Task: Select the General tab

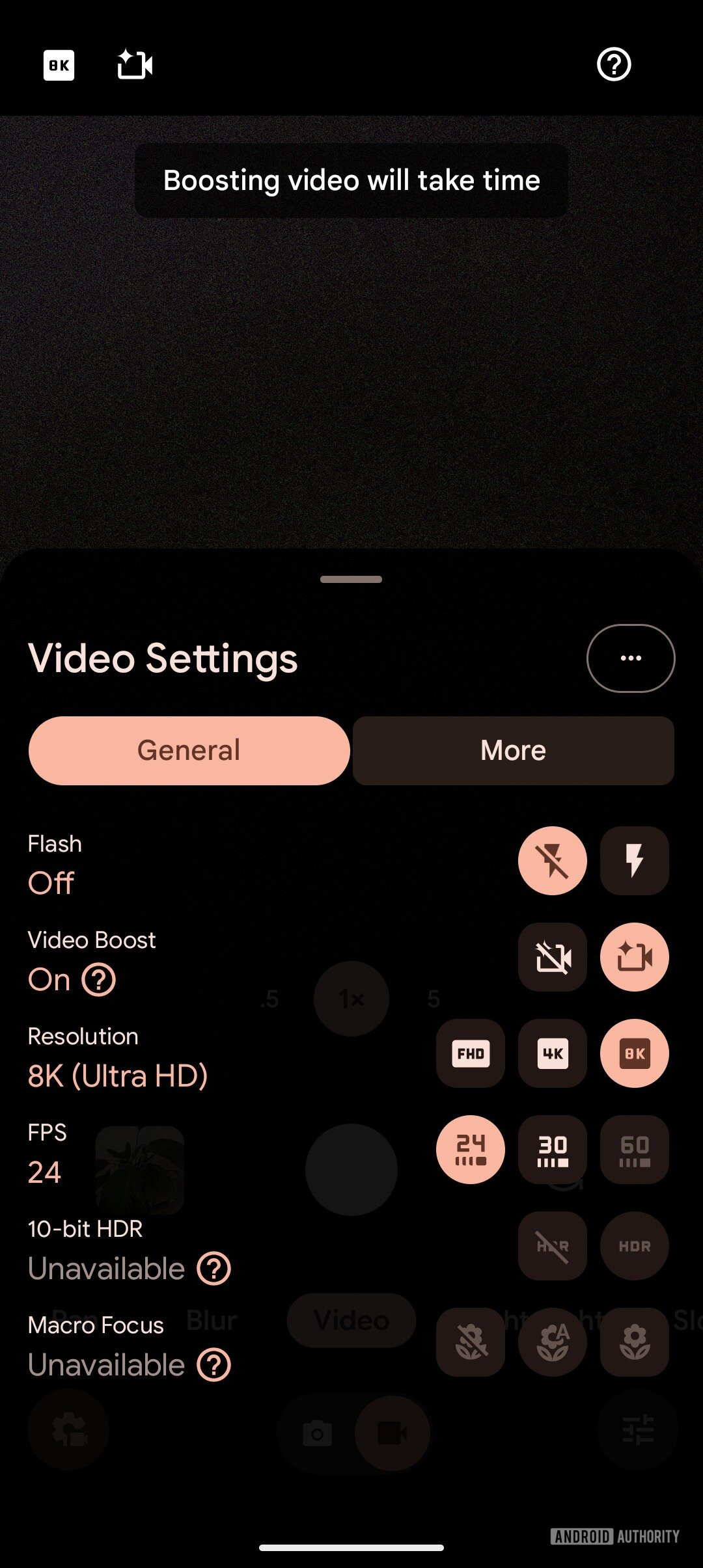Action: point(189,751)
